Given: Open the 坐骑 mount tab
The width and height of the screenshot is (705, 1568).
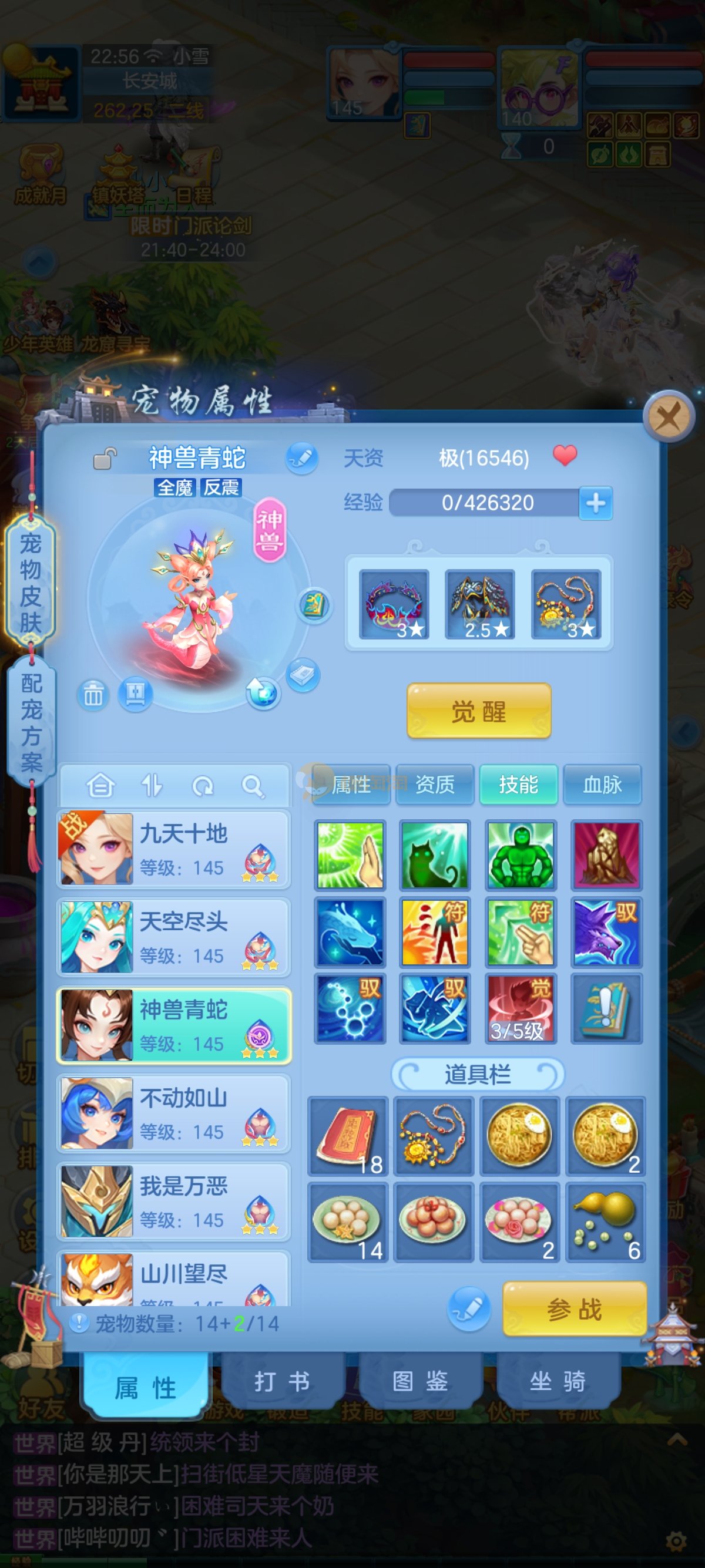Looking at the screenshot, I should [558, 1382].
